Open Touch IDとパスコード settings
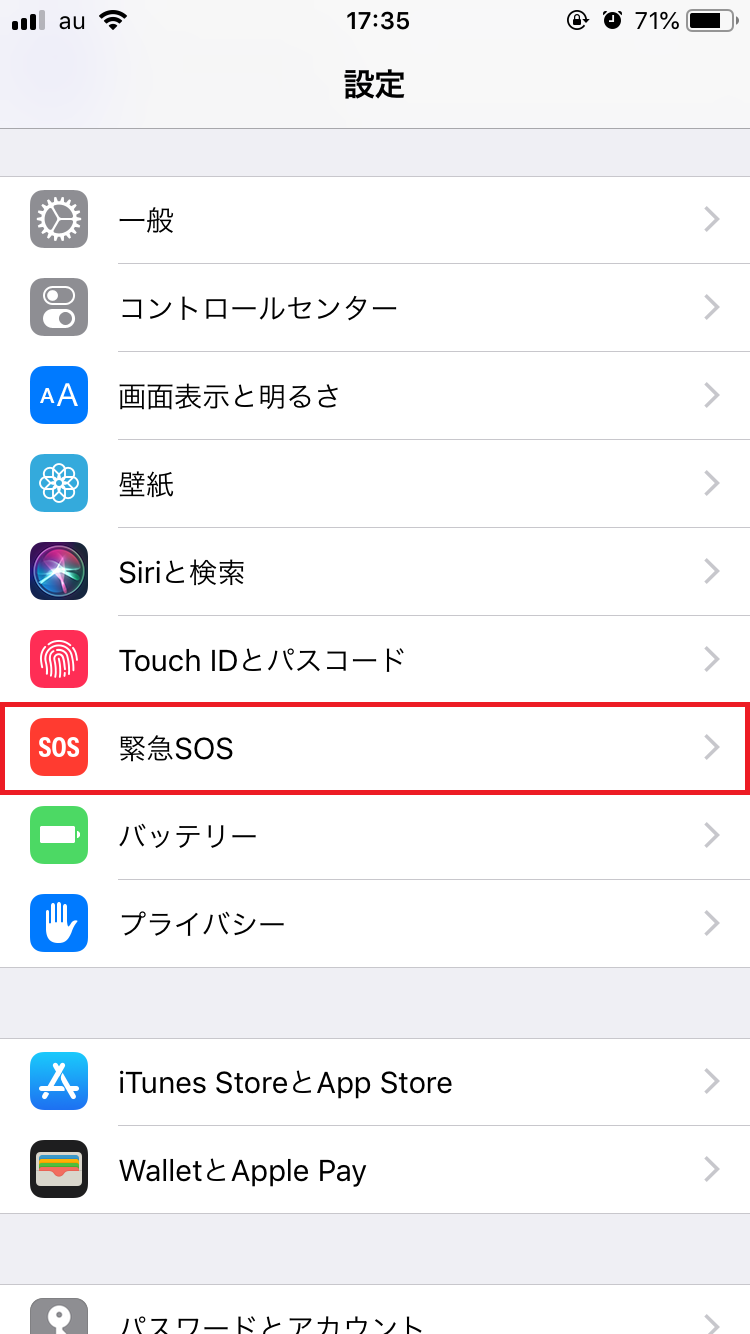Viewport: 750px width, 1334px height. pyautogui.click(x=375, y=660)
